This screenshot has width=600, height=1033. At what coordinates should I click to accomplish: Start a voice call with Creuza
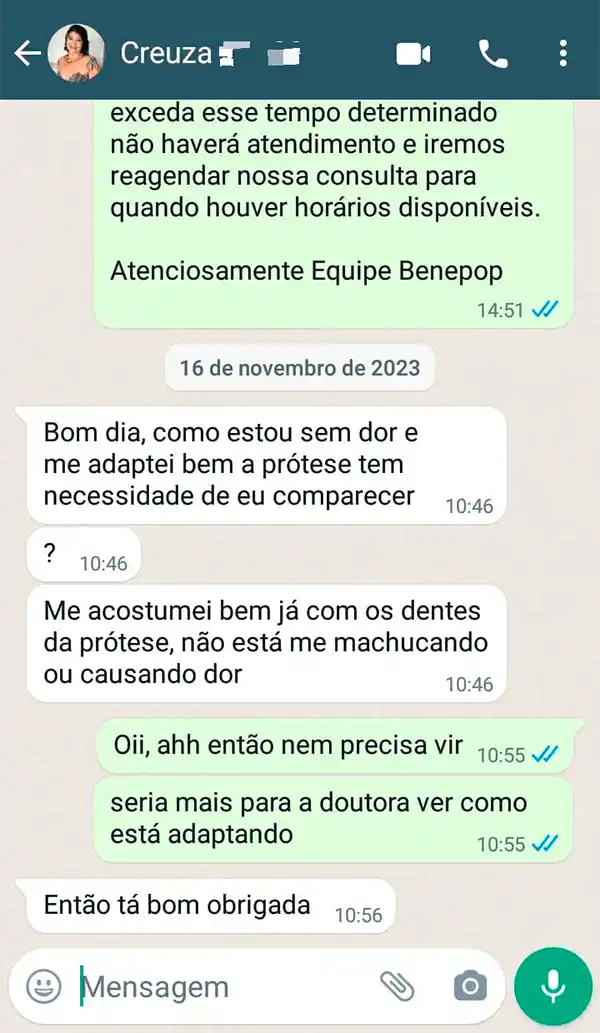[493, 53]
